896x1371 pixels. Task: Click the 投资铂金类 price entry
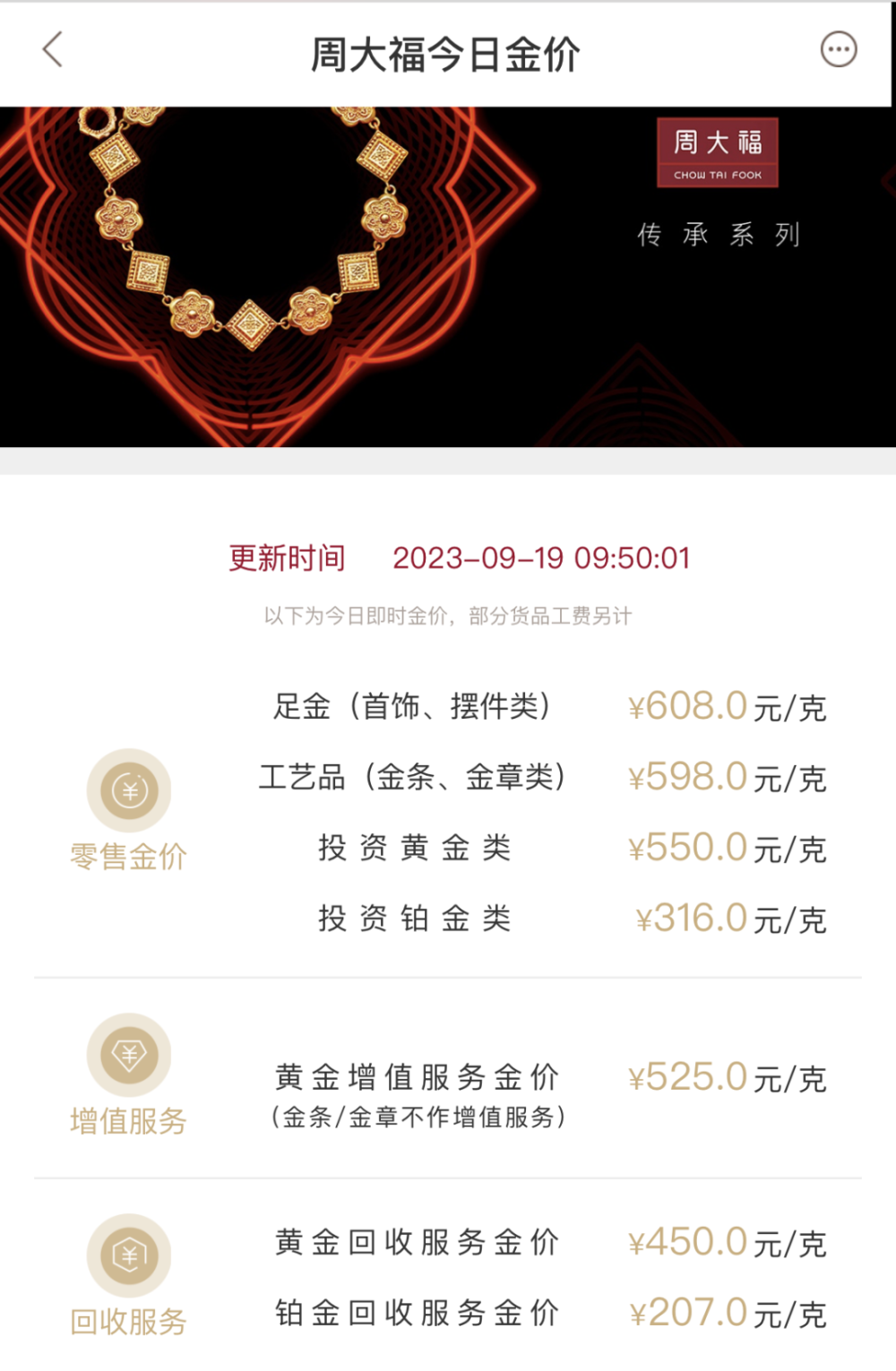click(417, 917)
